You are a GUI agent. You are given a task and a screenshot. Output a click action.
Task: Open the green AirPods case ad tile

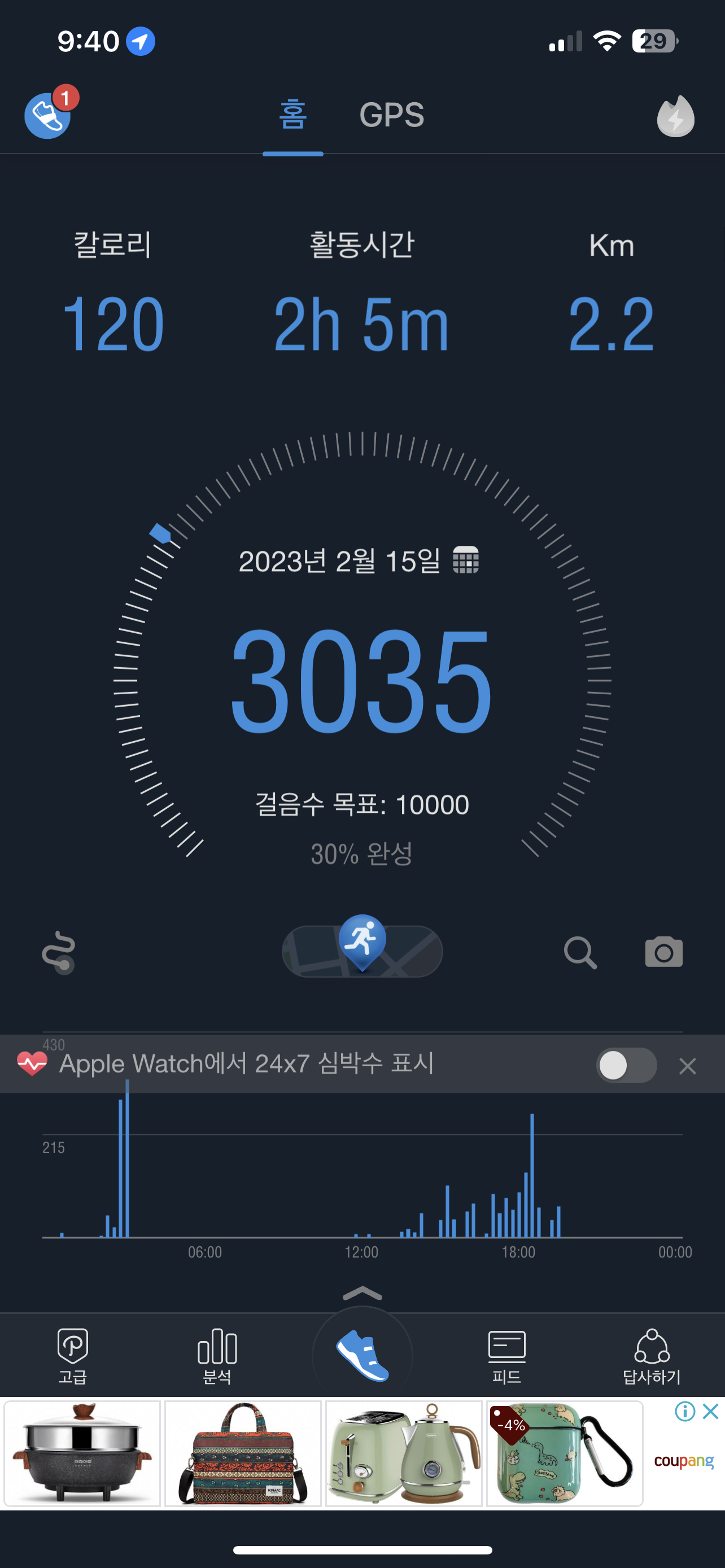click(x=564, y=1453)
